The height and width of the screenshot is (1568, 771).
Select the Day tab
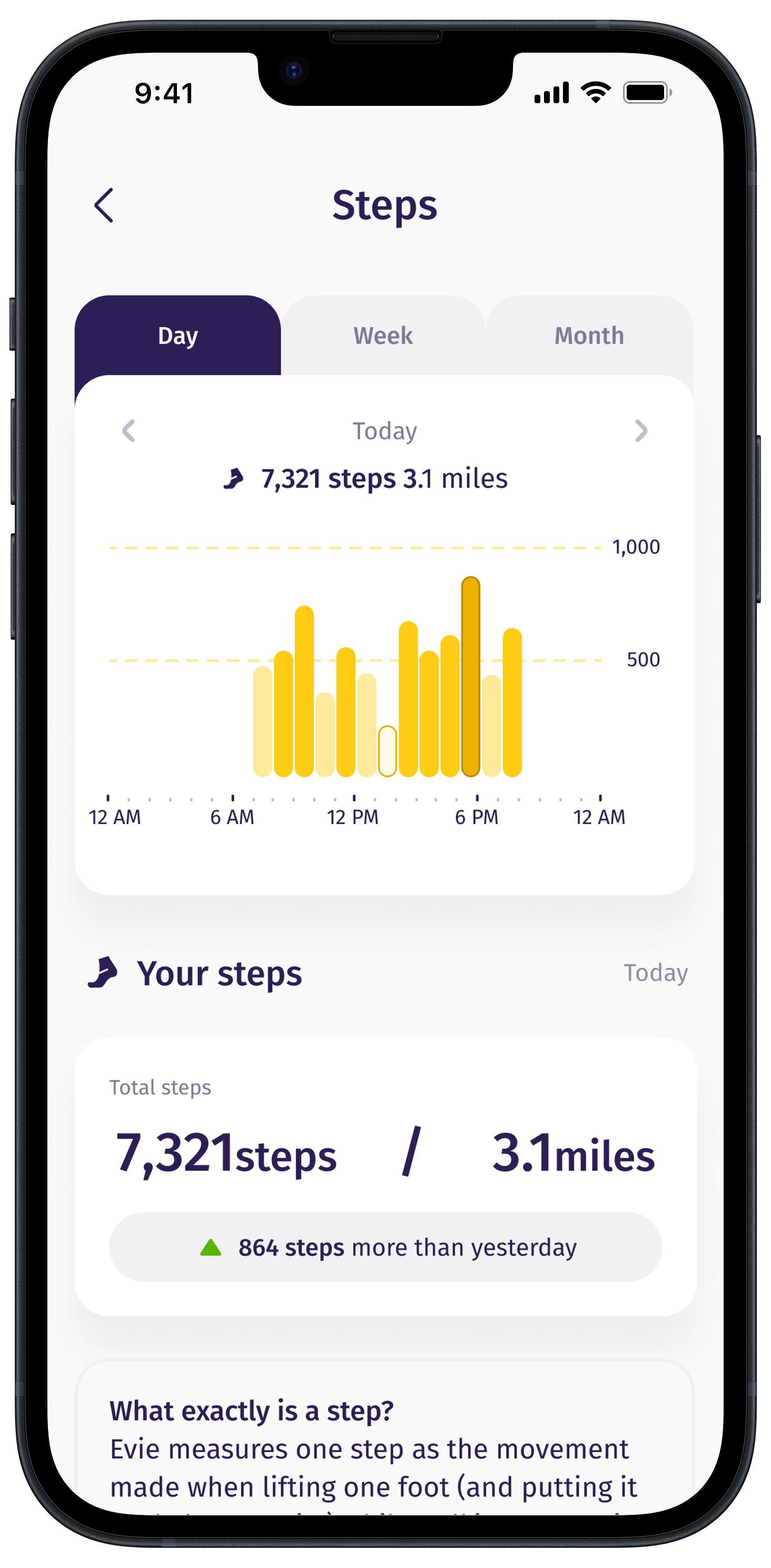coord(178,335)
